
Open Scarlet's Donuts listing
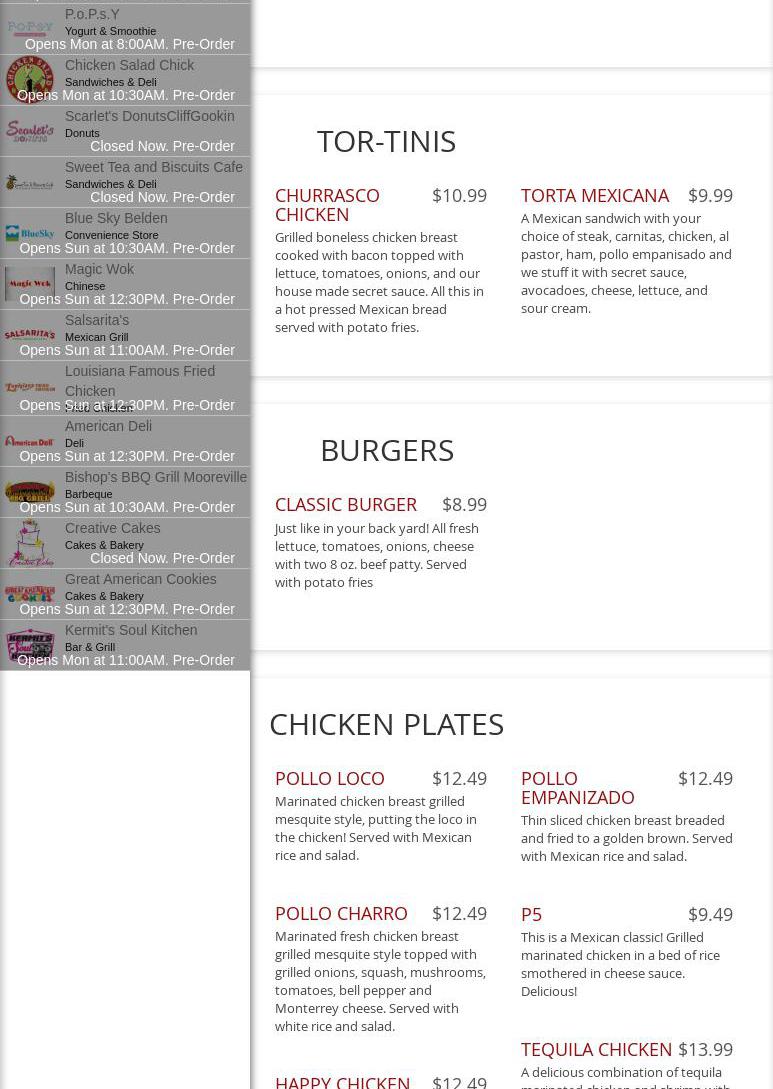pyautogui.click(x=149, y=117)
